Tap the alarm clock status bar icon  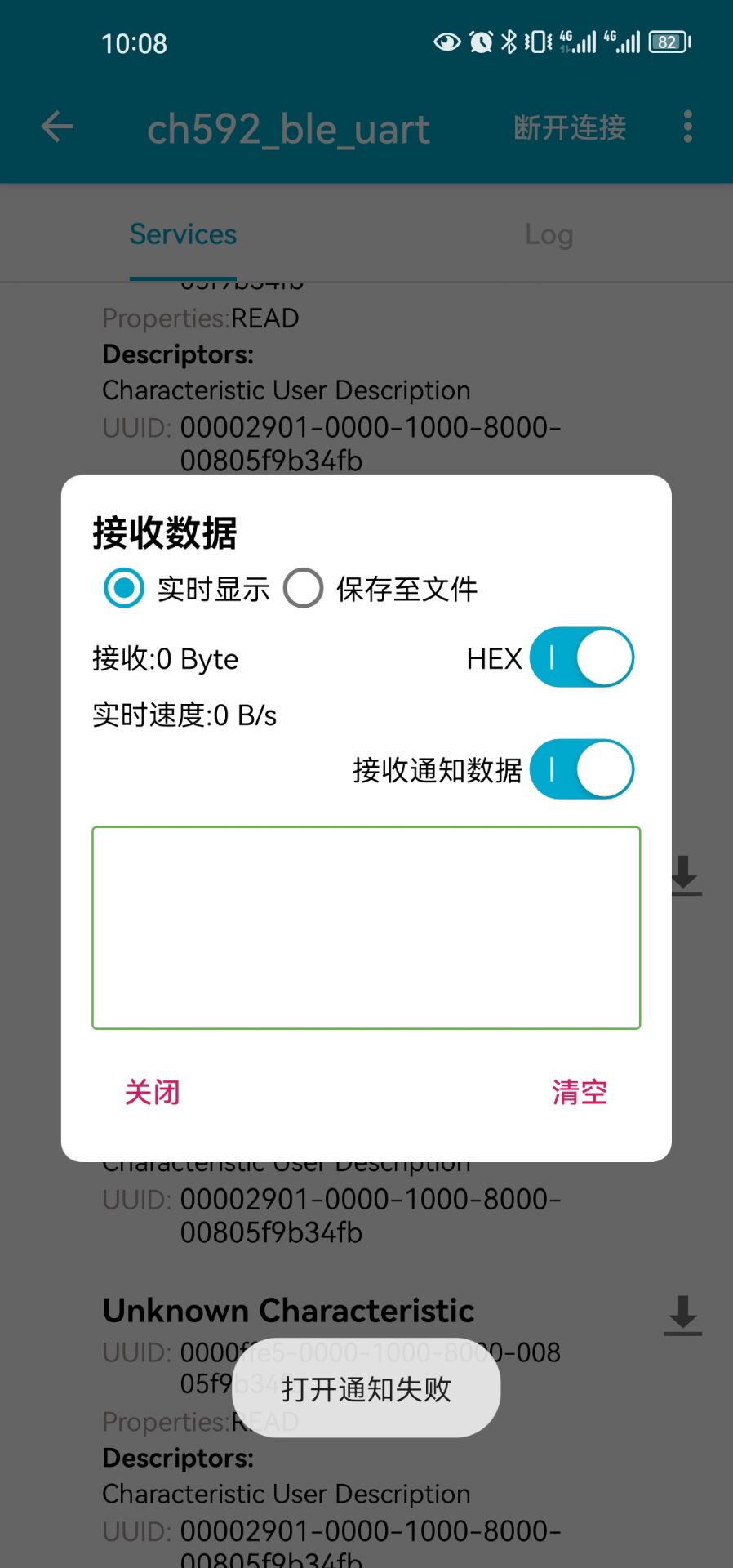coord(480,41)
